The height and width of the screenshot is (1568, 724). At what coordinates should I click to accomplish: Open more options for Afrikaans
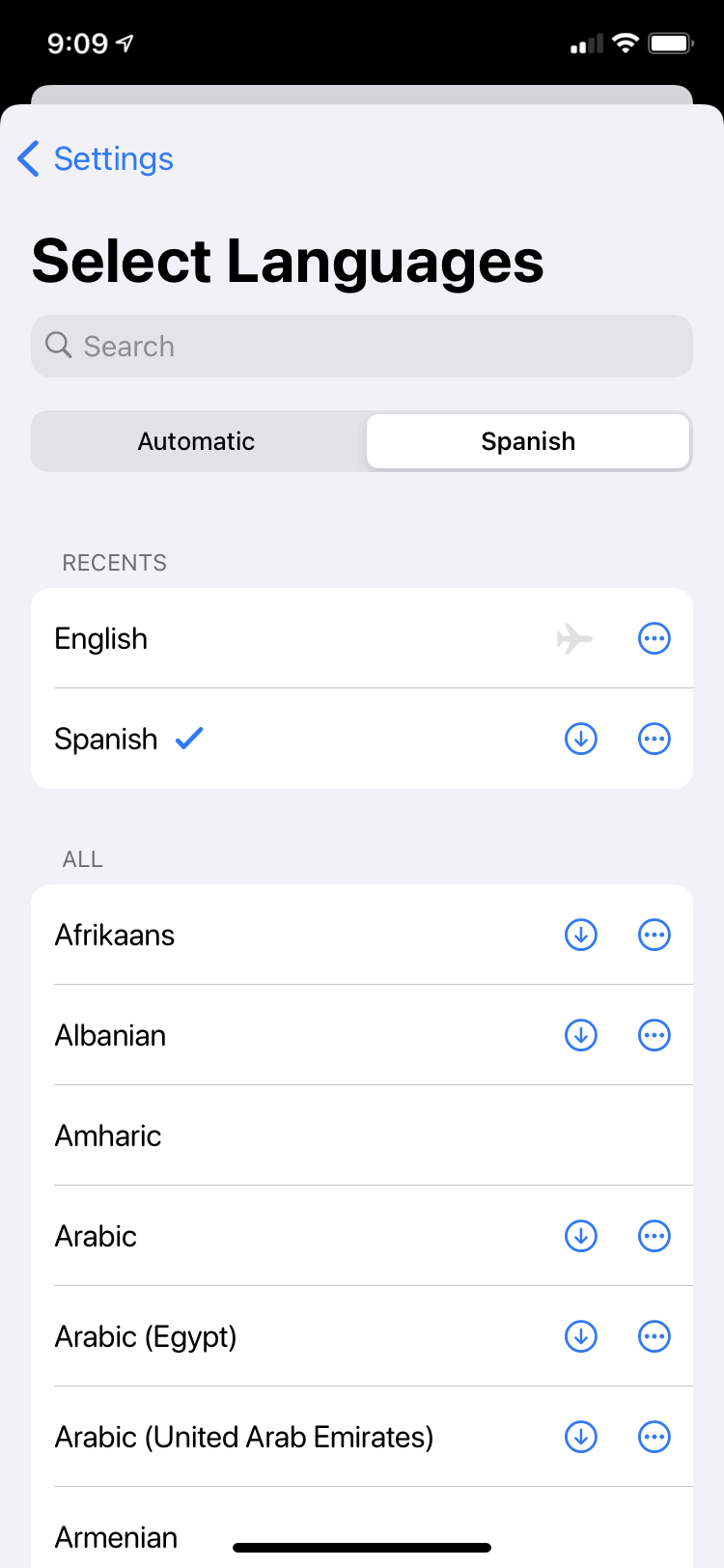[654, 935]
